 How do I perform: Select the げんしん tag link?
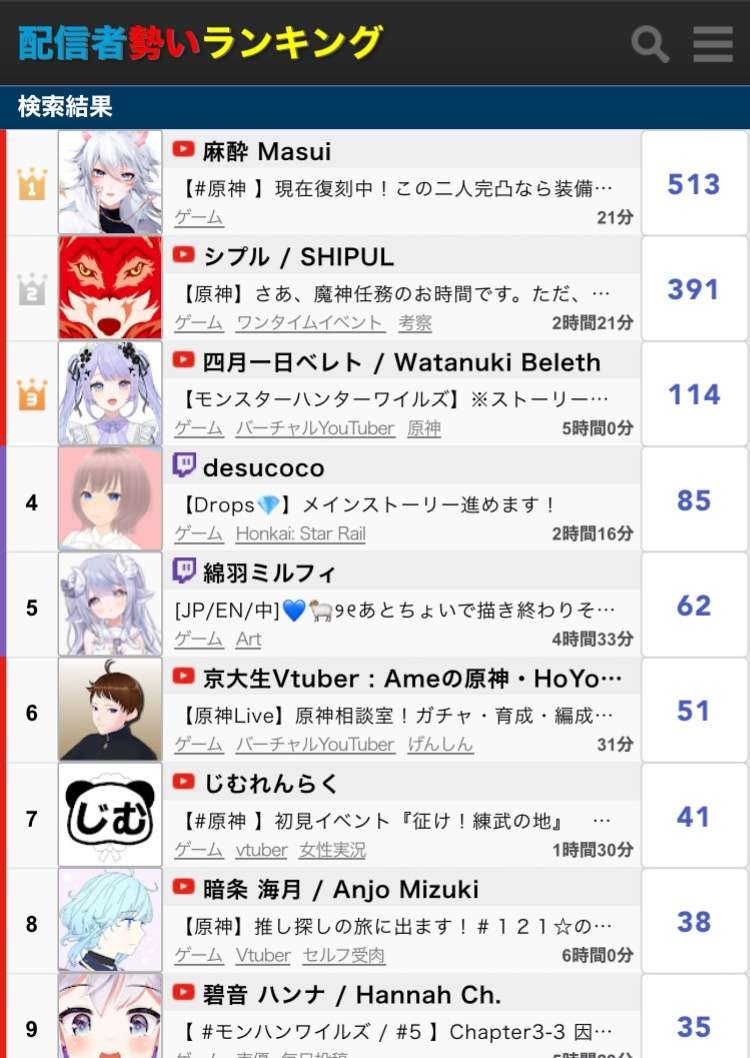(x=440, y=745)
